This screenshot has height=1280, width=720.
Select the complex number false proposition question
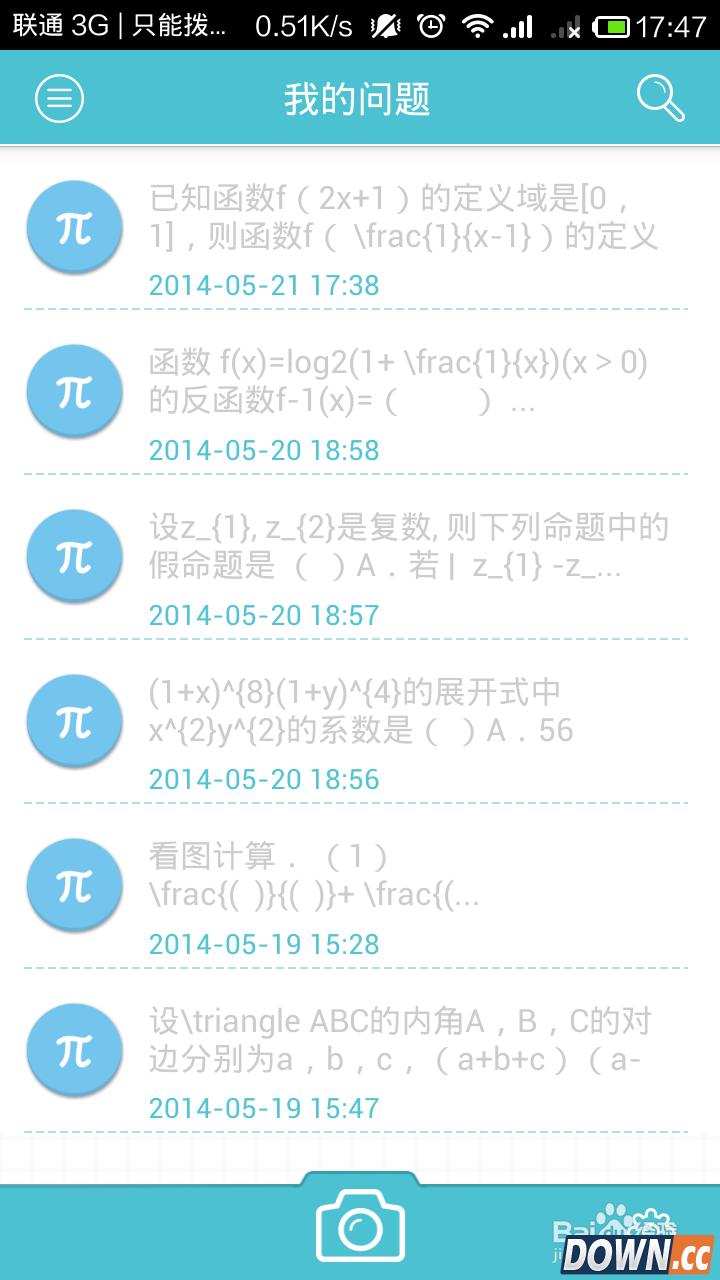(x=400, y=550)
